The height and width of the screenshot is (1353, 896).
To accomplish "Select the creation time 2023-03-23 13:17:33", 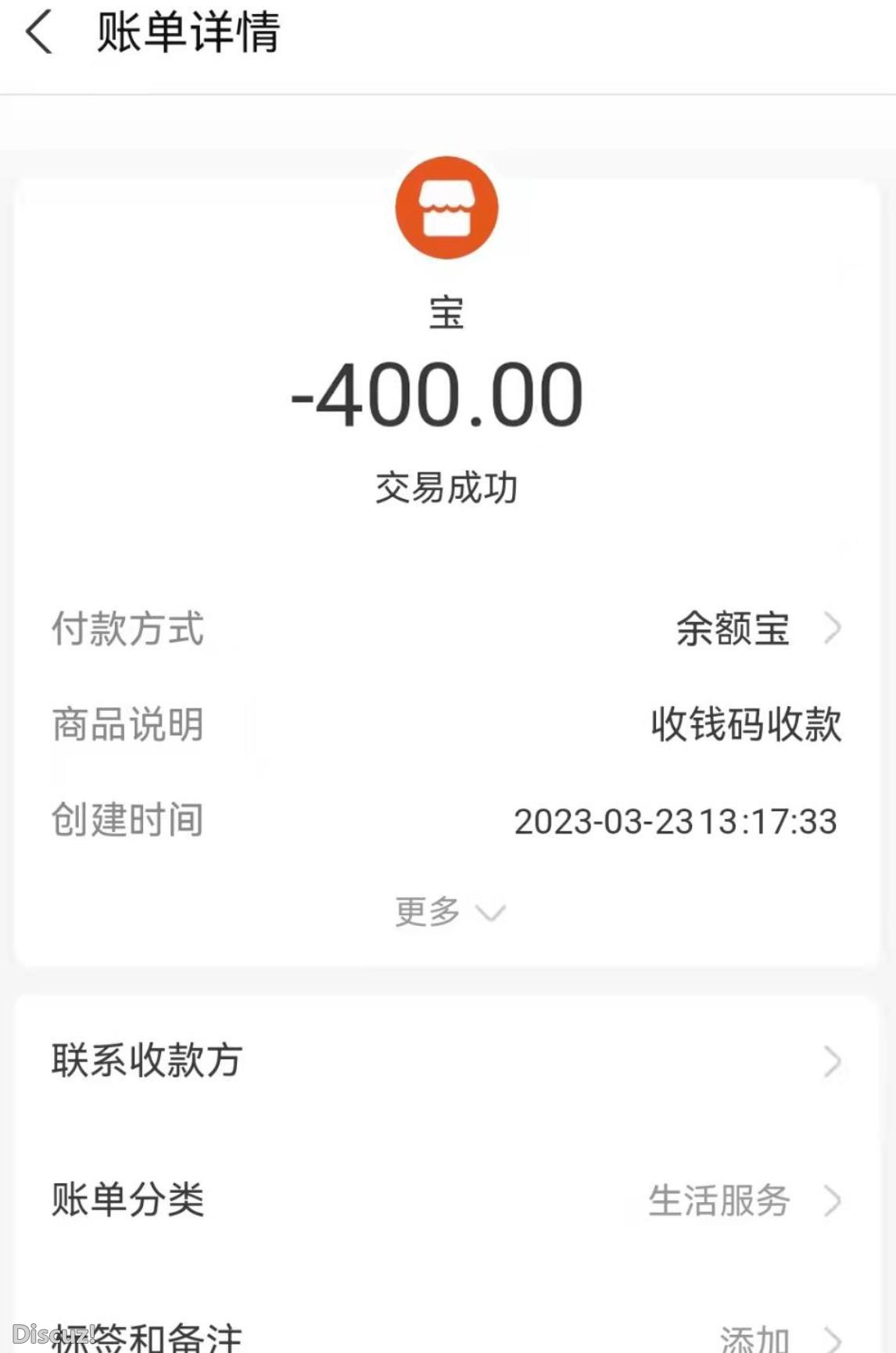I will [x=675, y=820].
